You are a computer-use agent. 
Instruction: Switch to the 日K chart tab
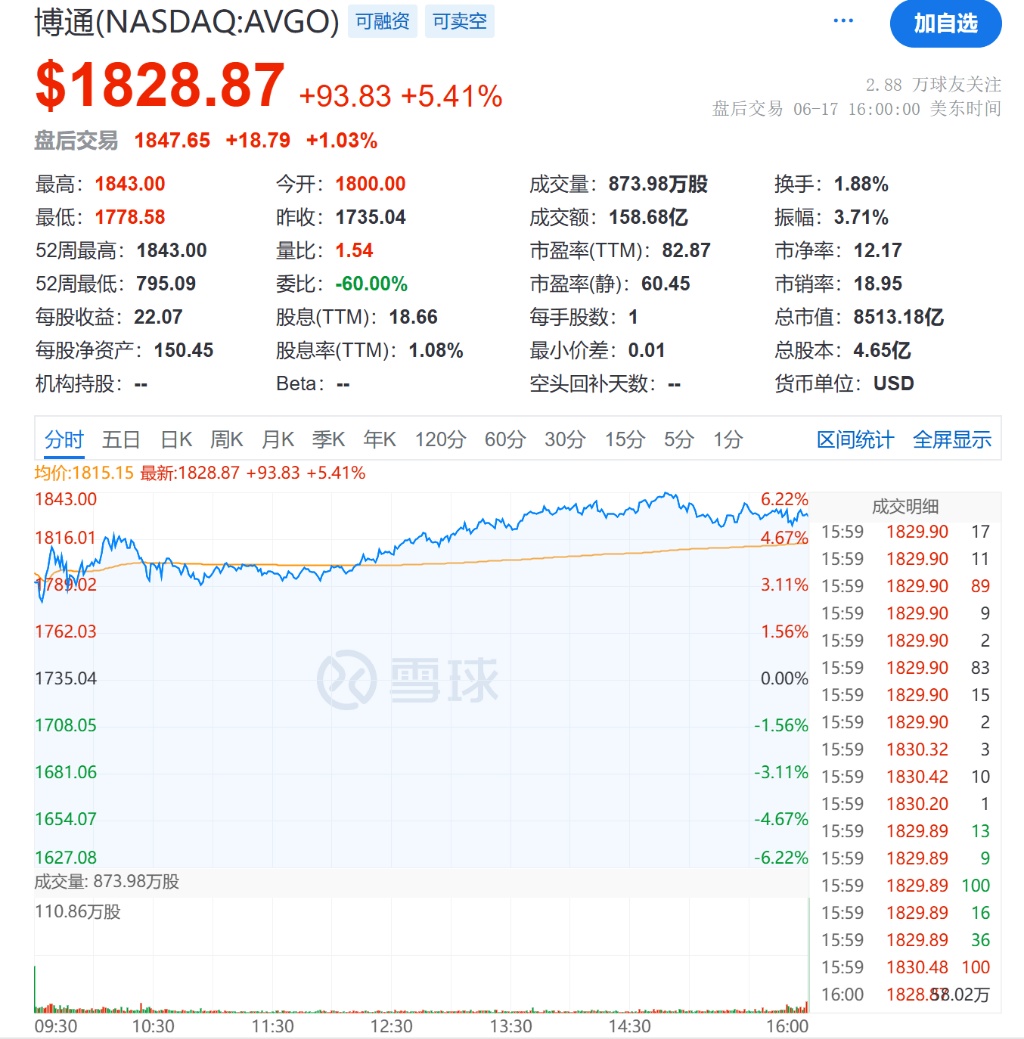[x=177, y=439]
